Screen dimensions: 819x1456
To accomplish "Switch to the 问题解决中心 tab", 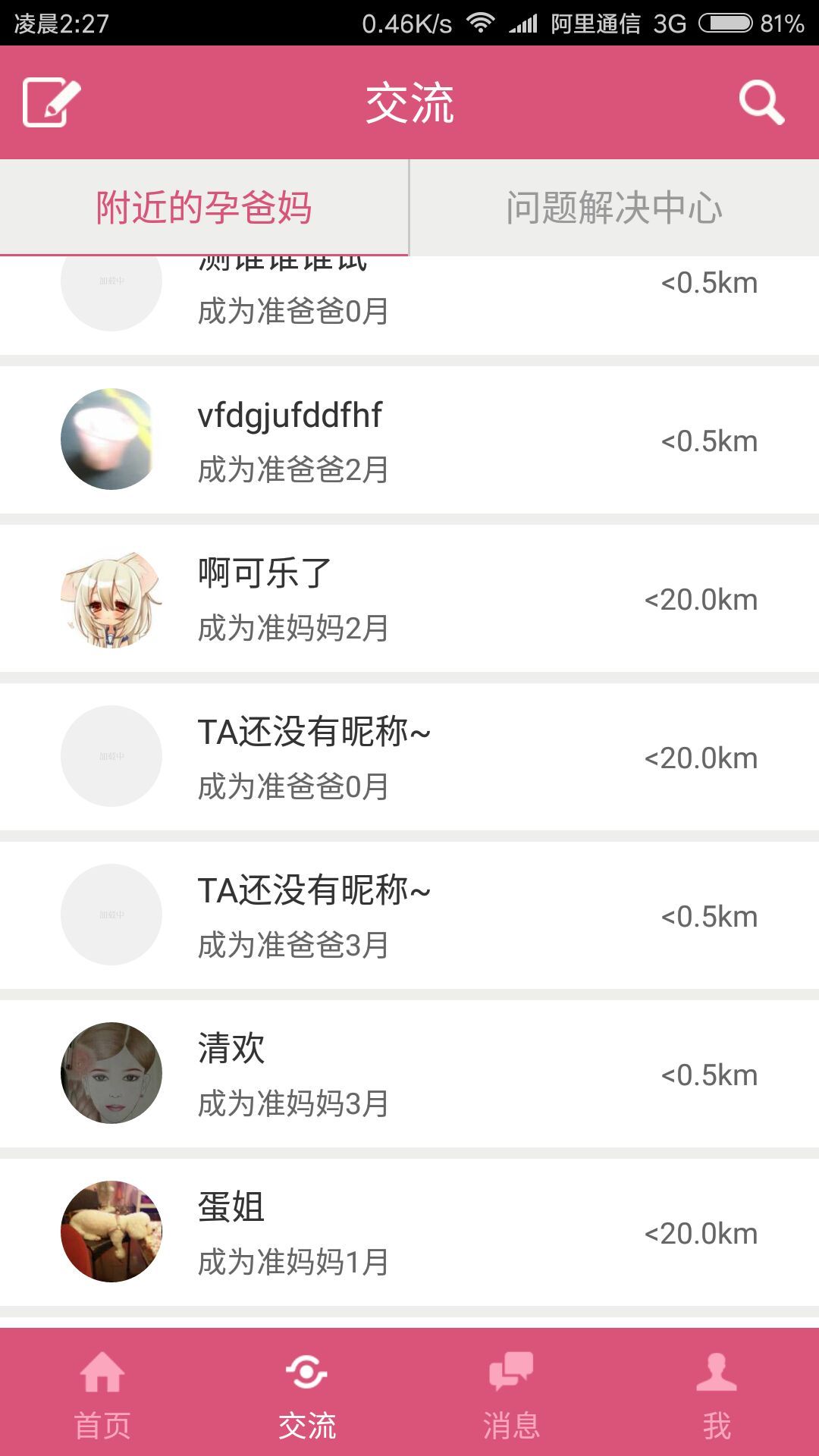I will coord(614,208).
